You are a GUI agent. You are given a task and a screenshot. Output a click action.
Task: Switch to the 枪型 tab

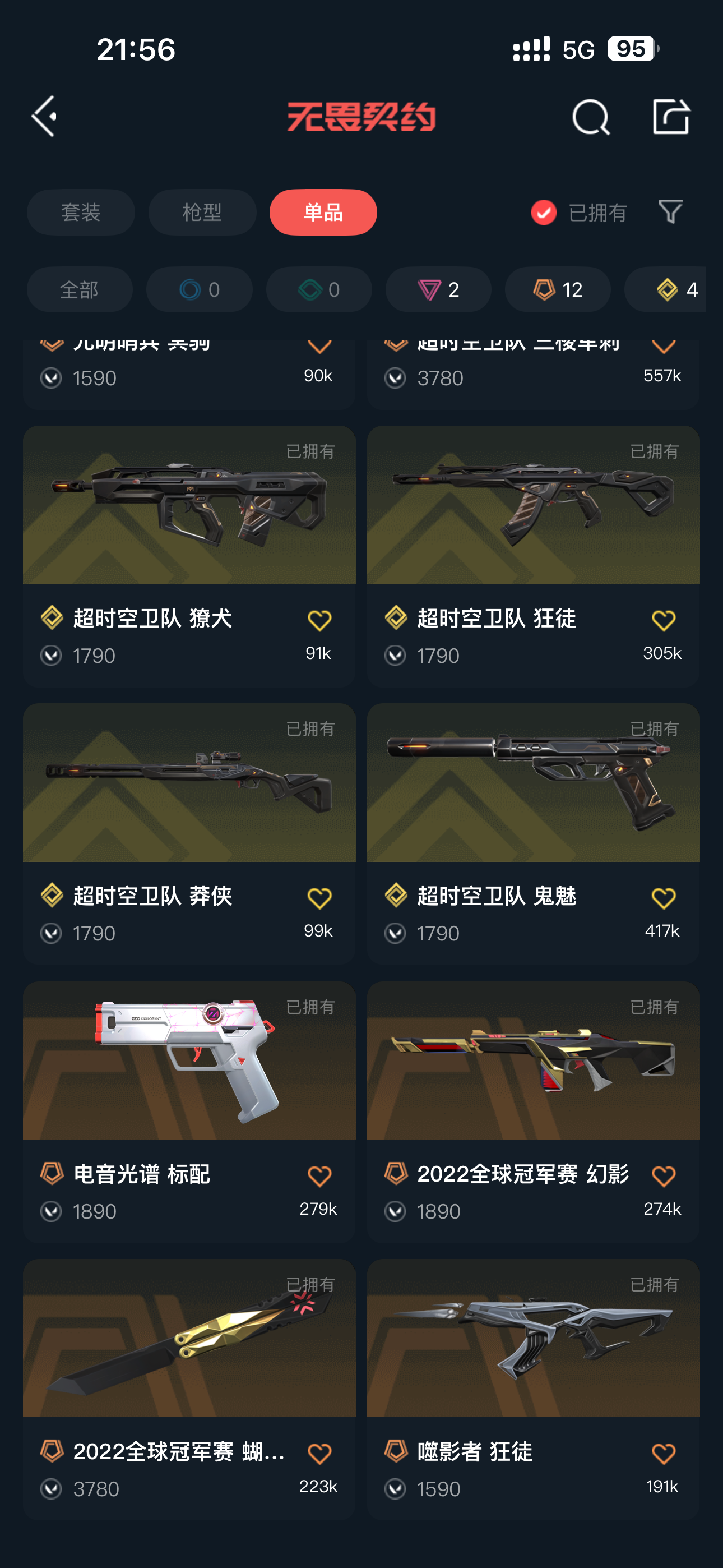[x=202, y=213]
